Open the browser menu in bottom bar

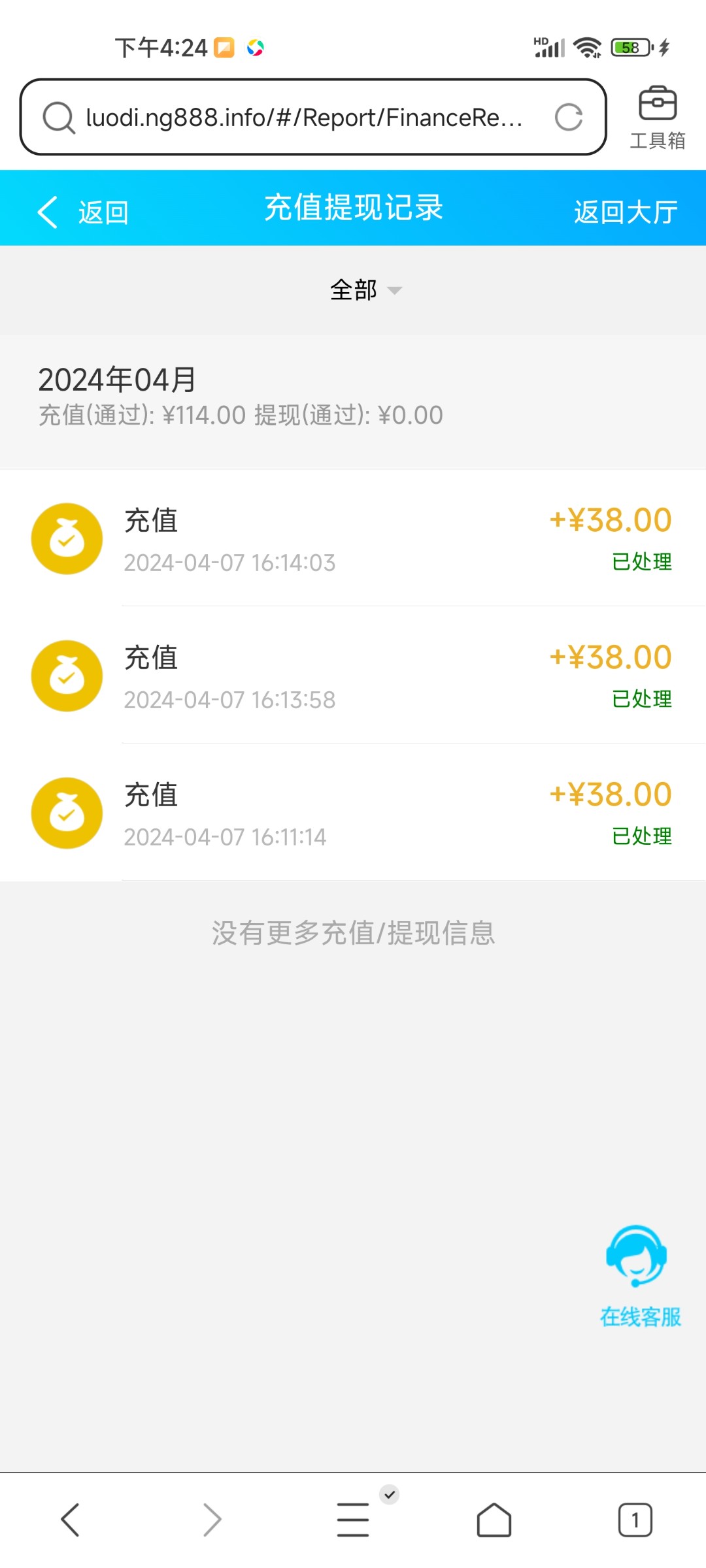point(353,1518)
